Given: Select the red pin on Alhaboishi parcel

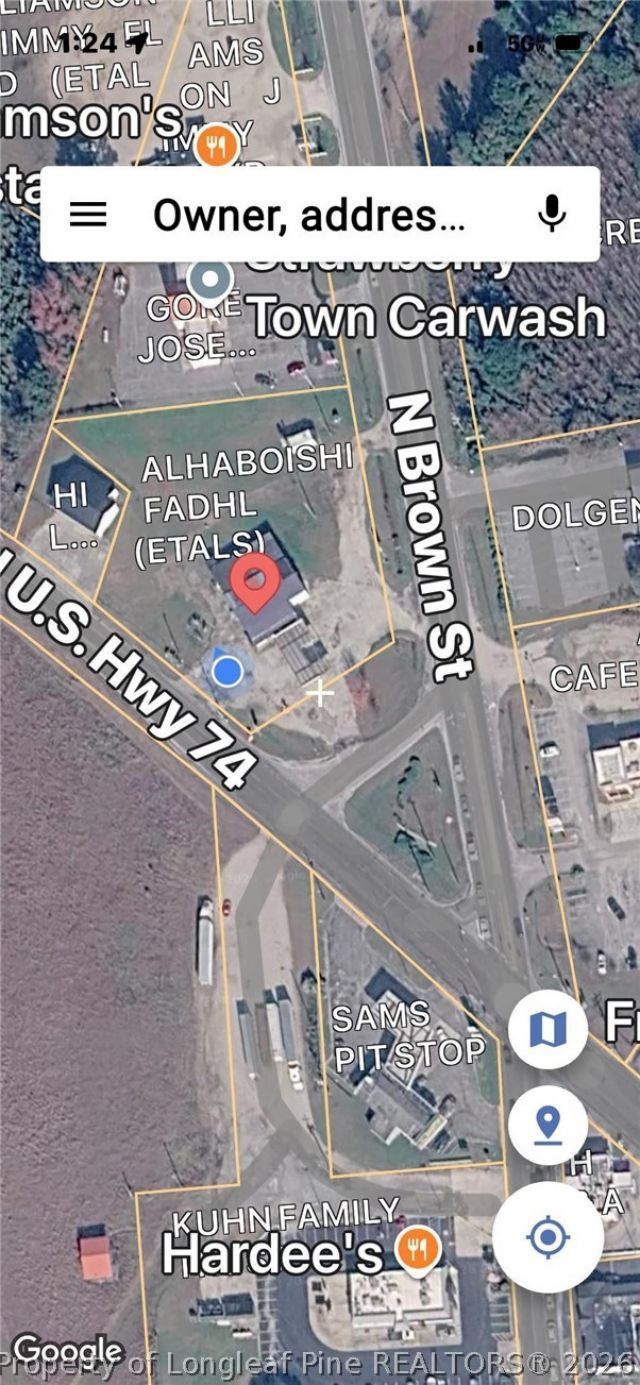Looking at the screenshot, I should pos(255,581).
